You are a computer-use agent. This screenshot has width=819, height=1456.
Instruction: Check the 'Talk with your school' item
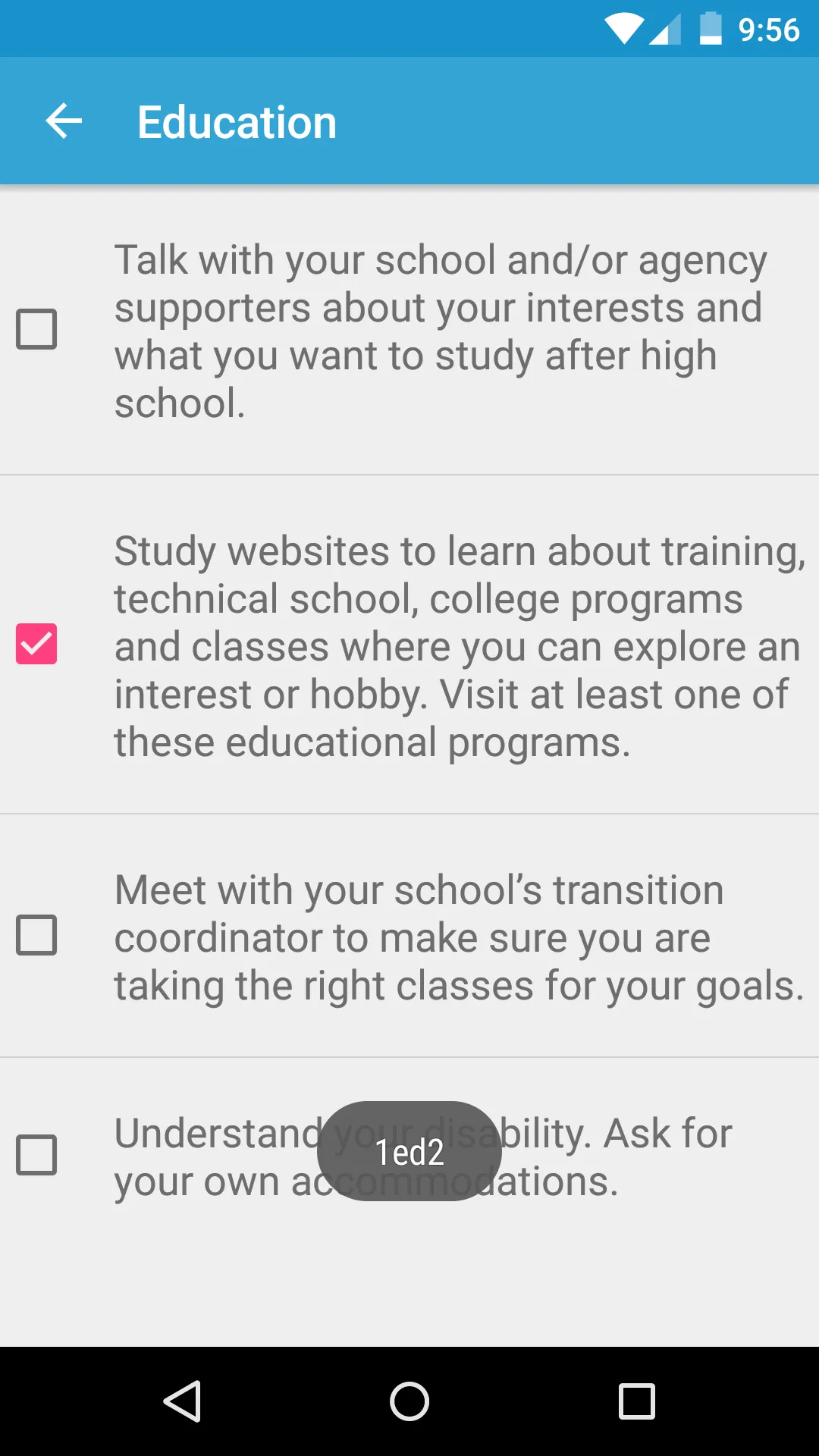pyautogui.click(x=36, y=329)
